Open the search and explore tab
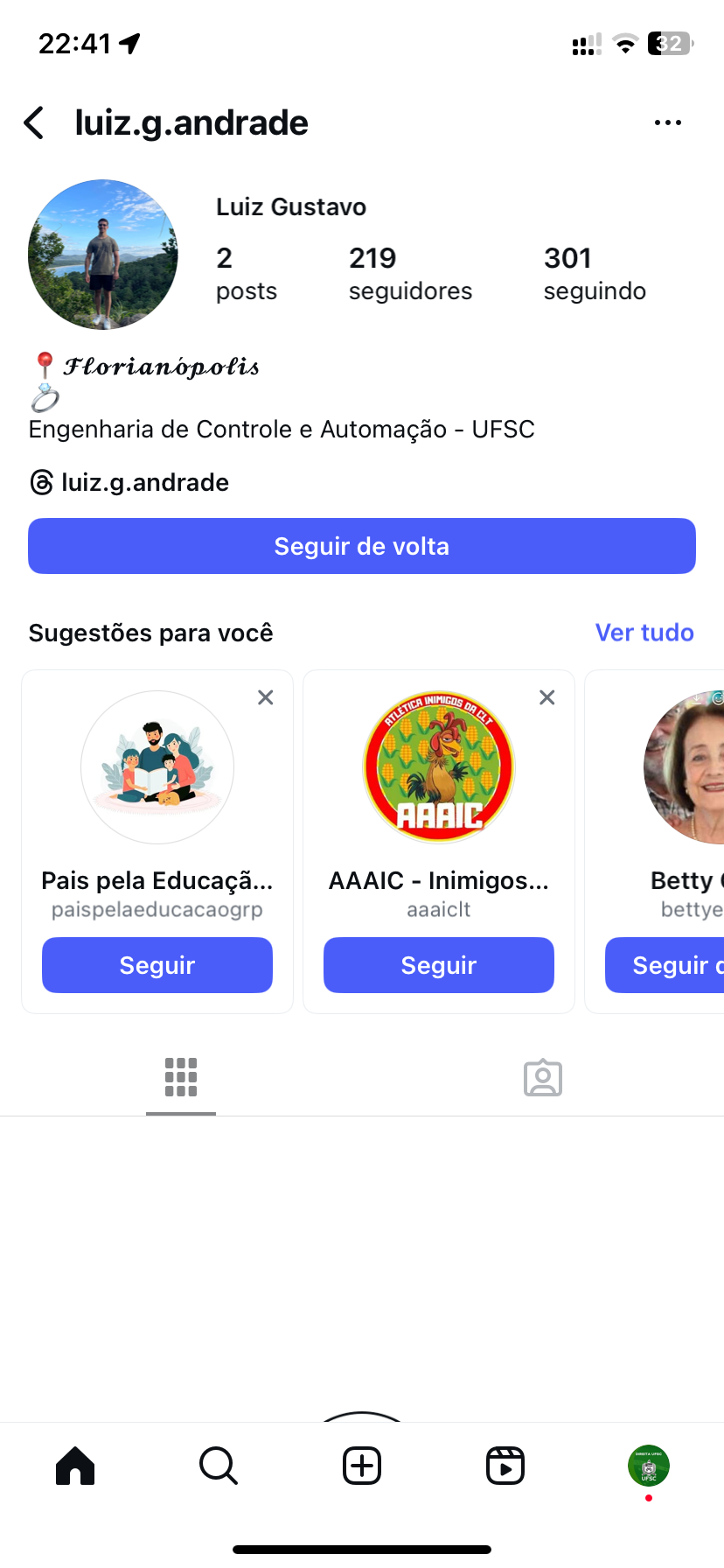The height and width of the screenshot is (1568, 724). click(219, 1466)
